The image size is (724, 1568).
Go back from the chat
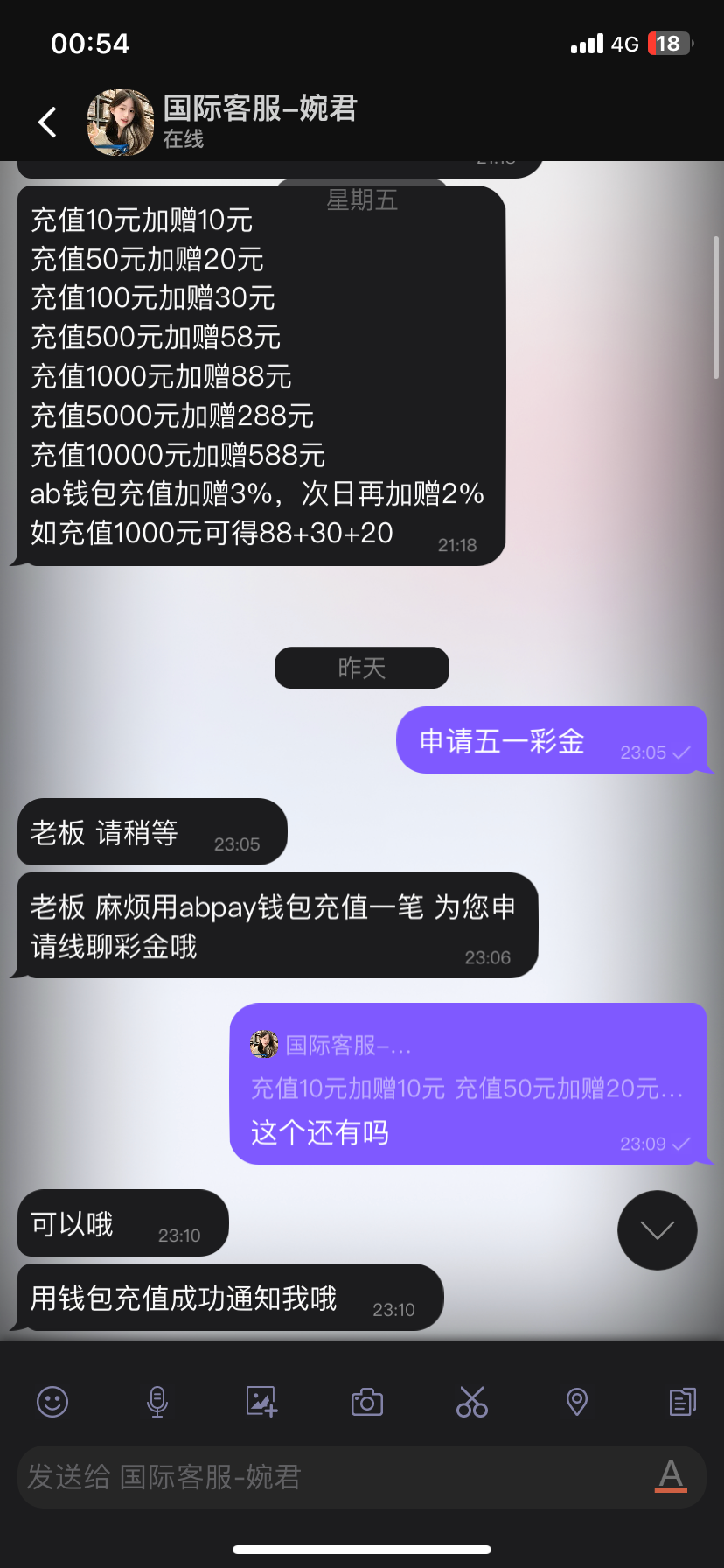[48, 122]
